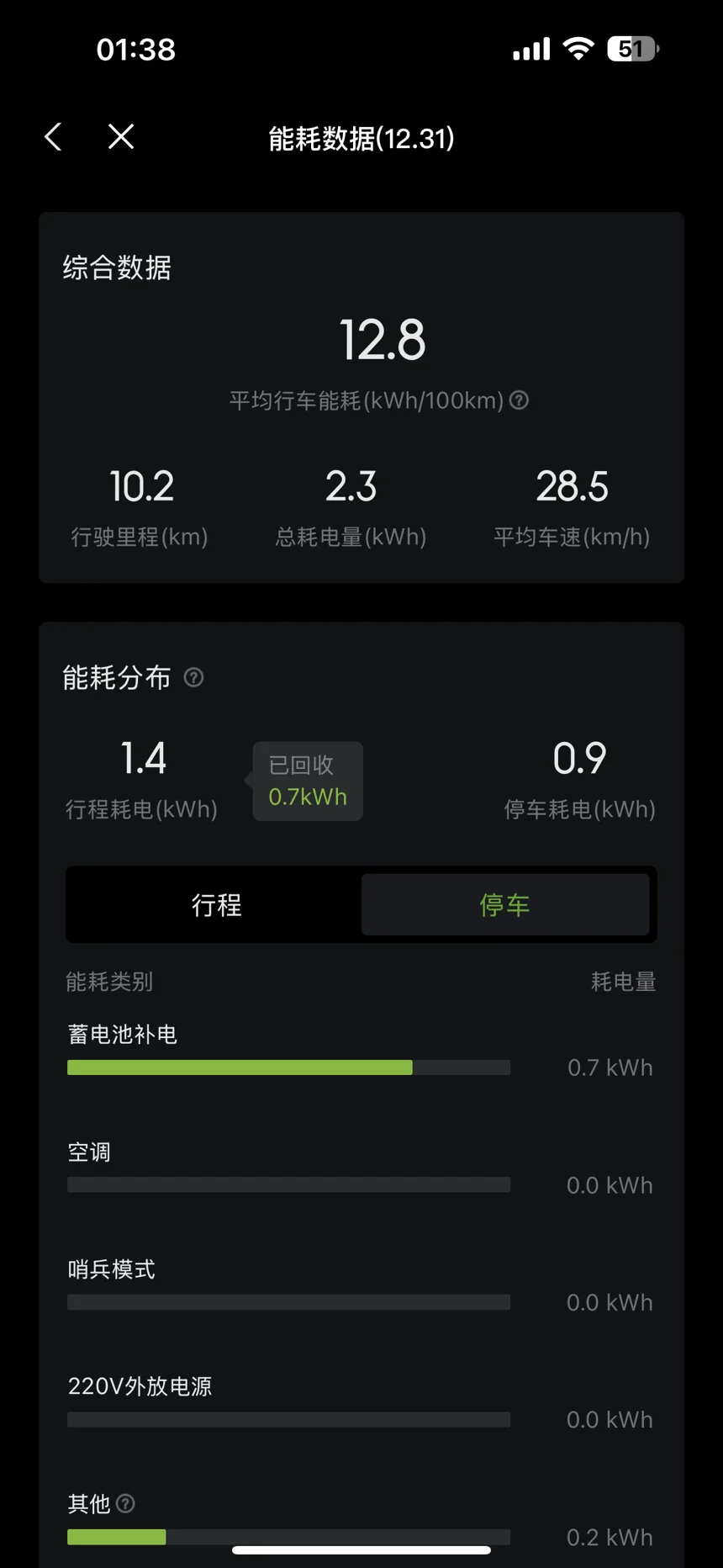Image resolution: width=723 pixels, height=1568 pixels.
Task: Open help for 平均行车能耗
Action: [520, 400]
